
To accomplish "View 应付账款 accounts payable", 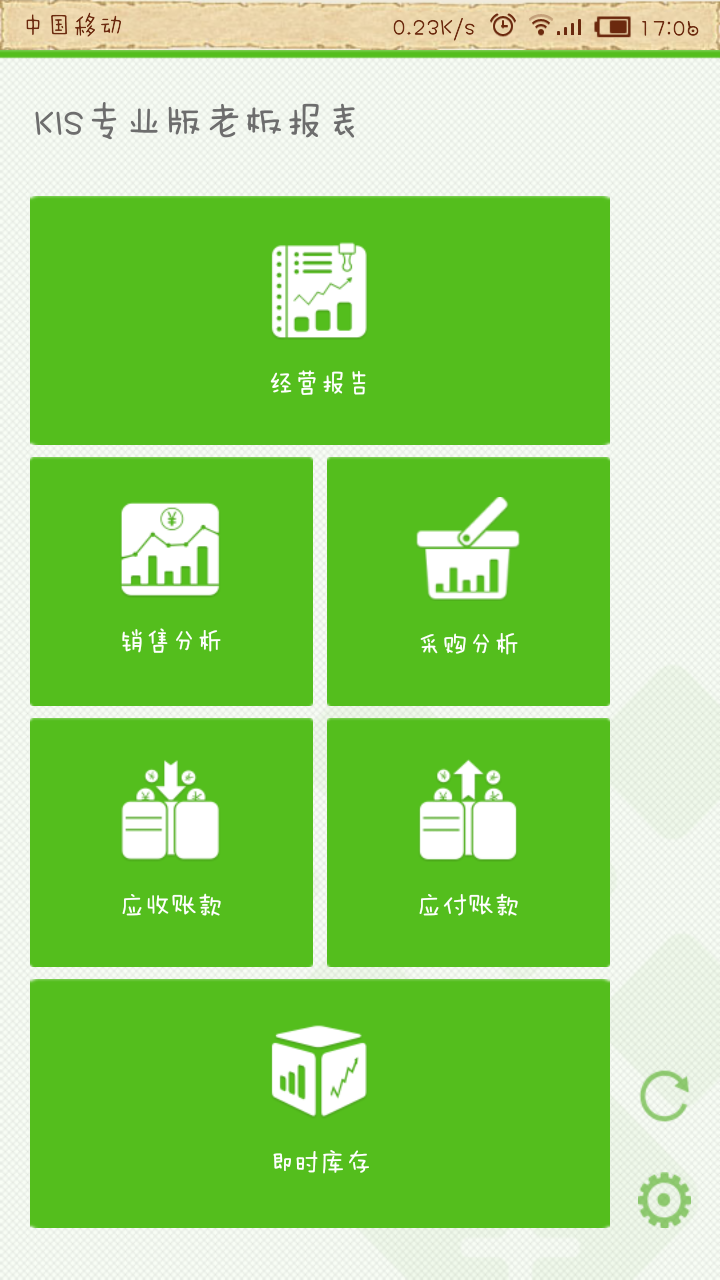I will [x=468, y=842].
